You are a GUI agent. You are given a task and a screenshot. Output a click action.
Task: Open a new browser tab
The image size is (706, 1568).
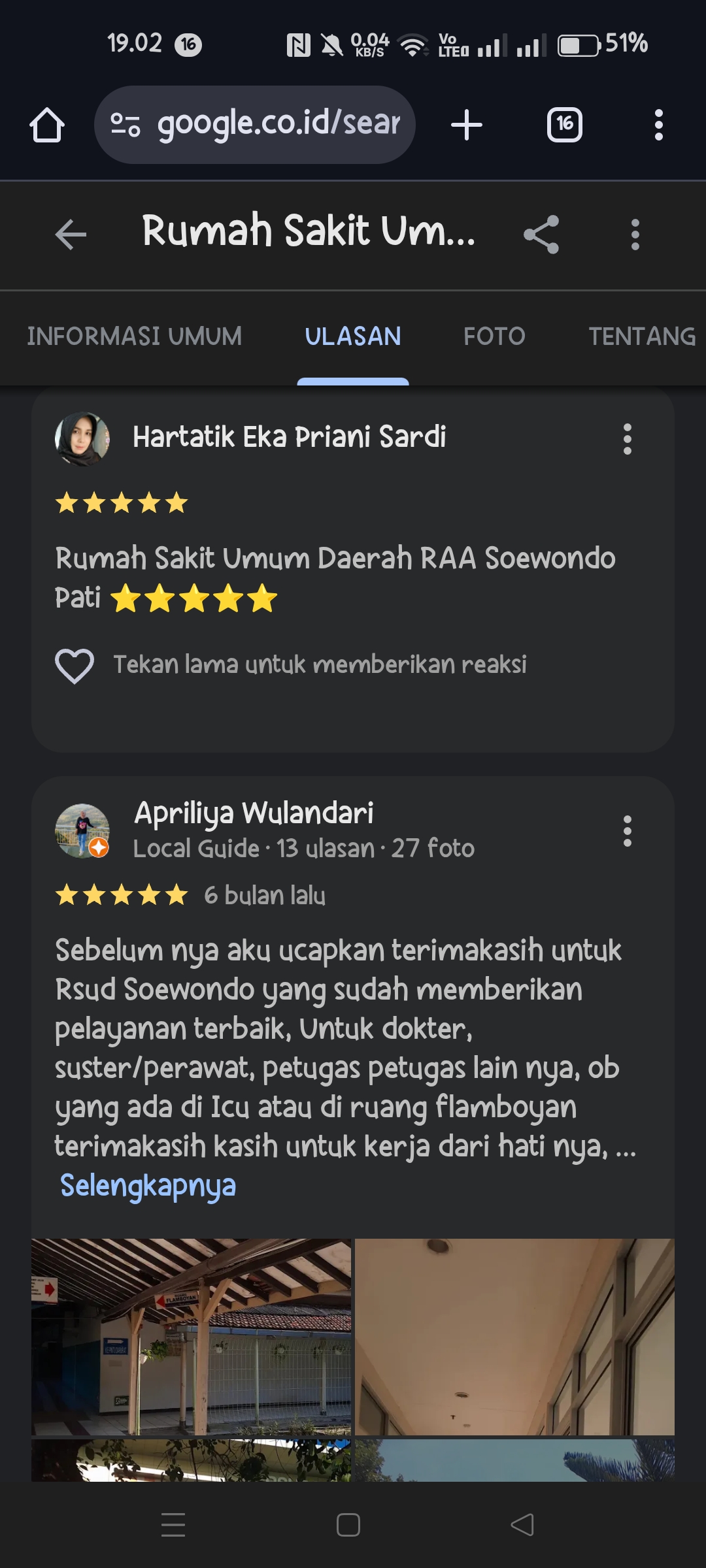[x=467, y=125]
